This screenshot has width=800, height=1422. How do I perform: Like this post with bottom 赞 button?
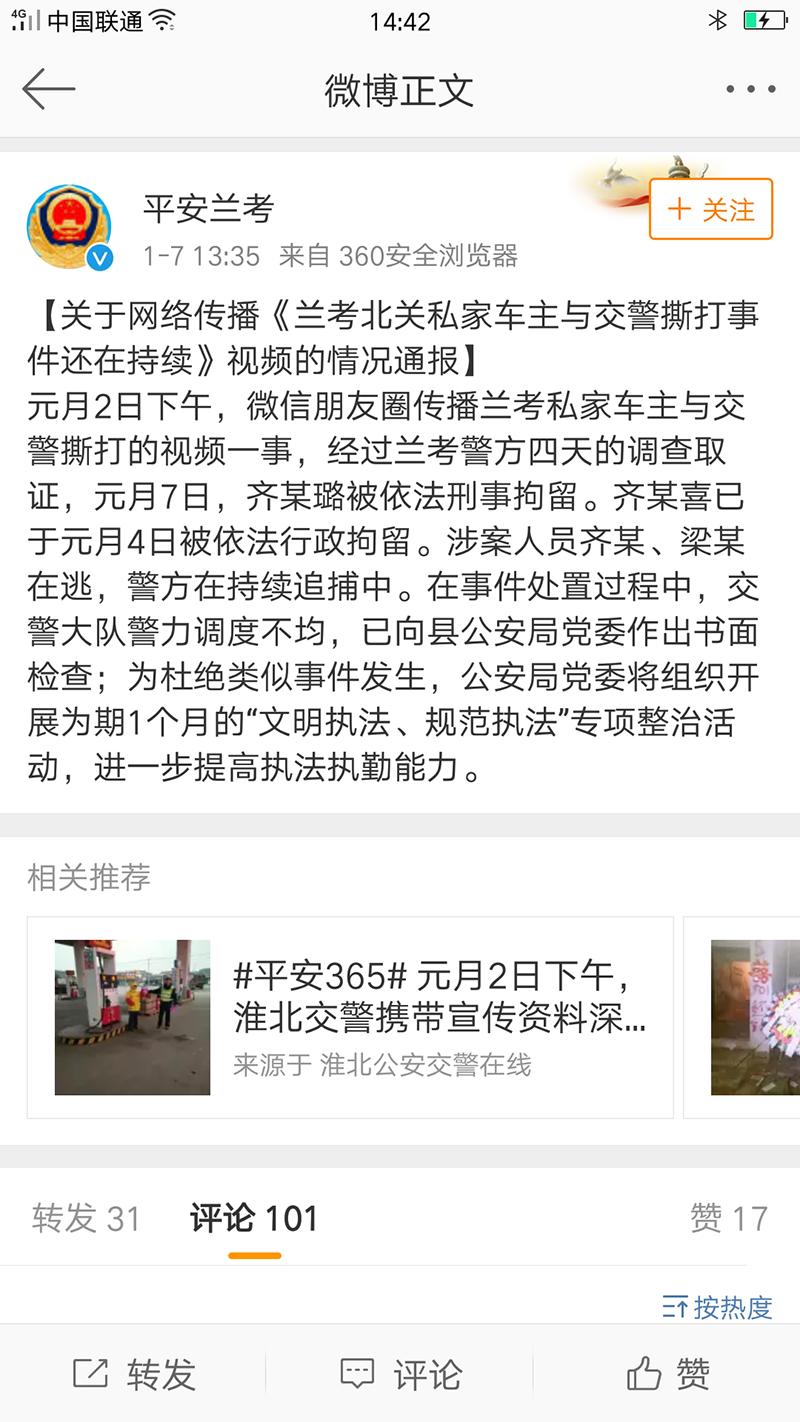tap(667, 1375)
